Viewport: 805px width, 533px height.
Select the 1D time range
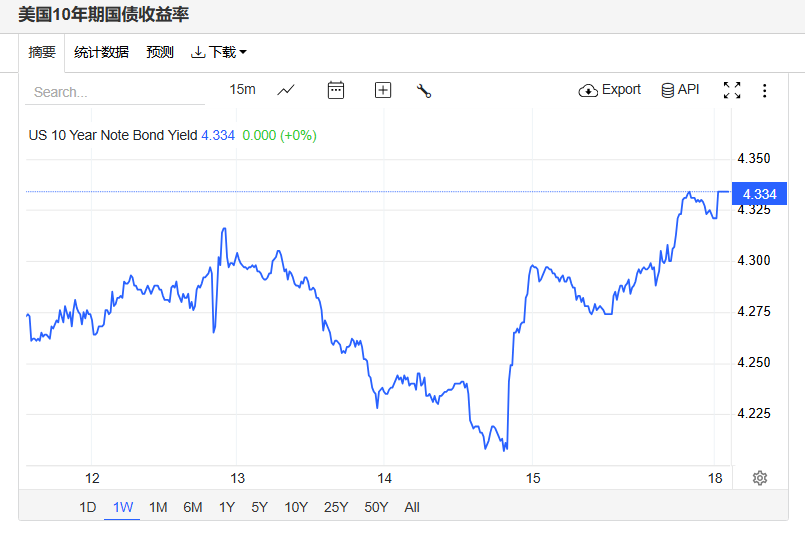click(88, 507)
